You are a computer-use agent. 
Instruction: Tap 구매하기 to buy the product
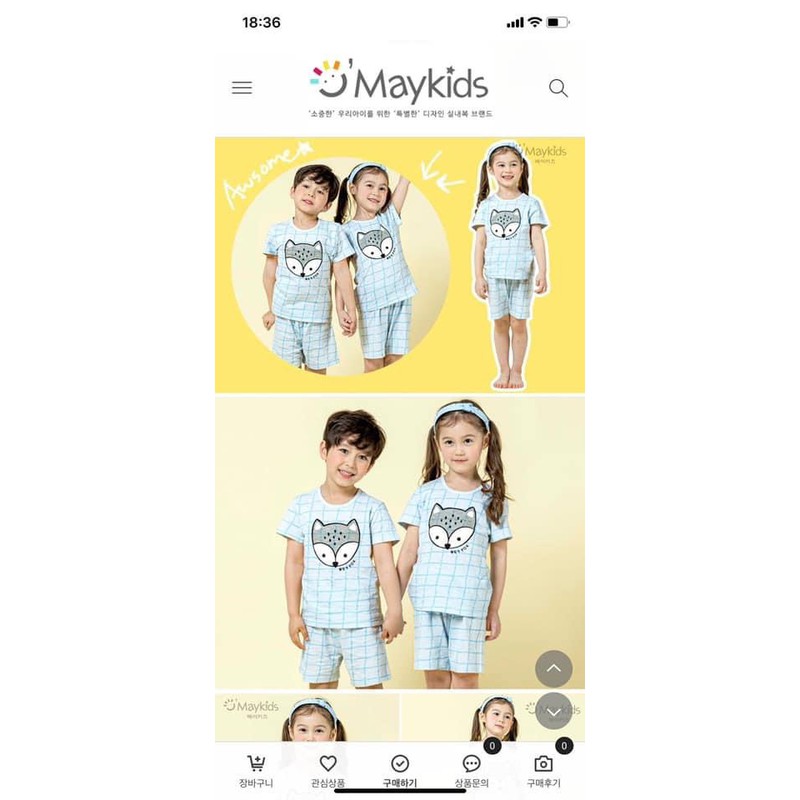(x=400, y=770)
